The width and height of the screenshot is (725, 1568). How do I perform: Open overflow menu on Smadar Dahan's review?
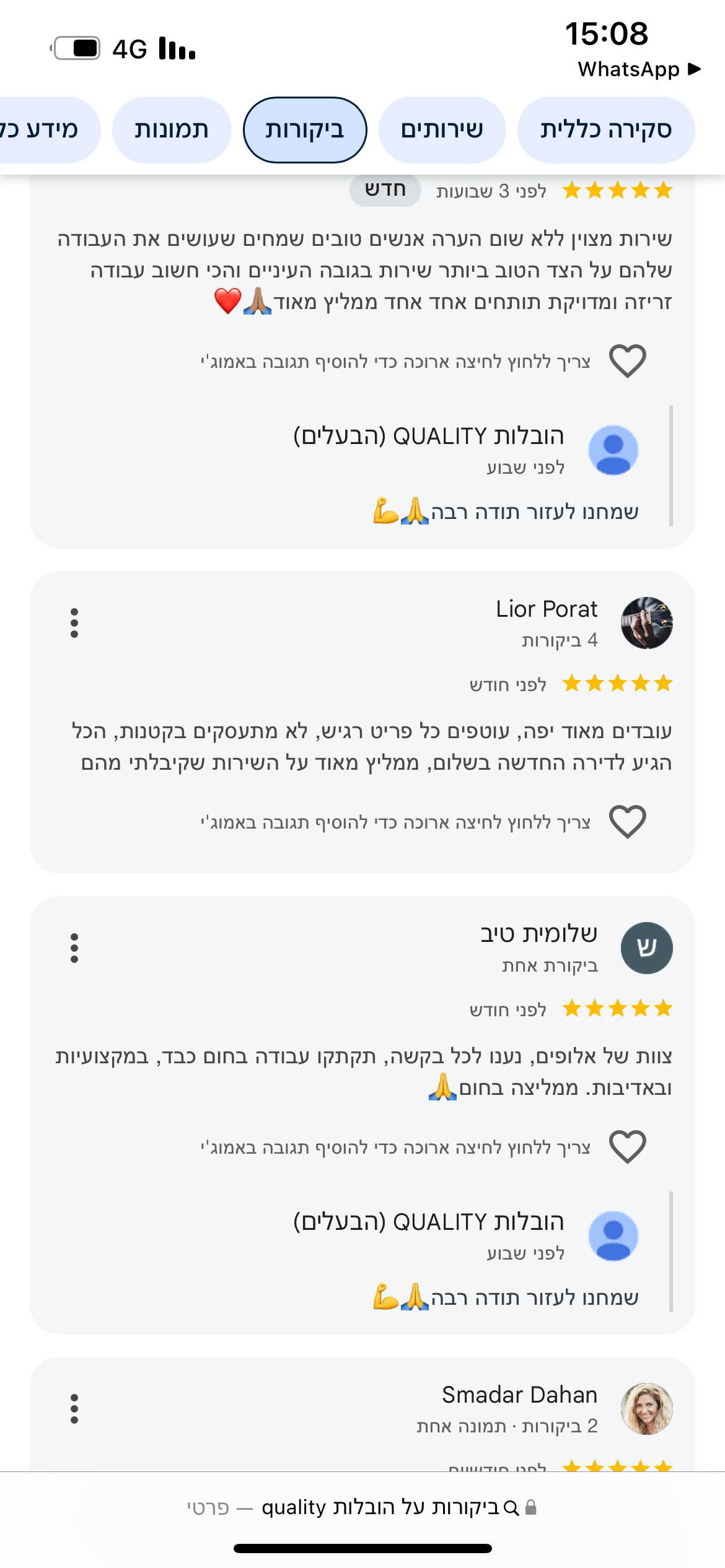(x=74, y=1409)
